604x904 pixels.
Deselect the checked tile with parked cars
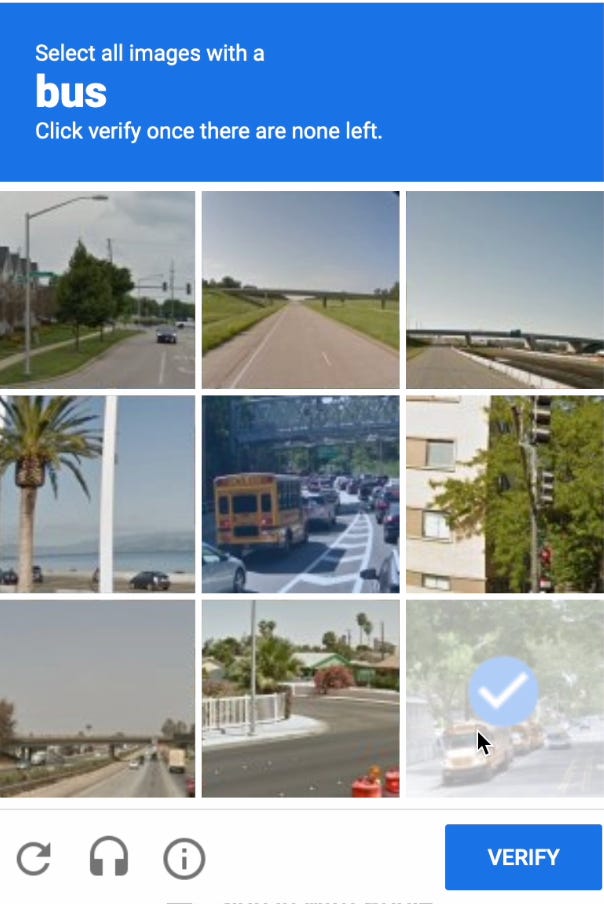504,697
